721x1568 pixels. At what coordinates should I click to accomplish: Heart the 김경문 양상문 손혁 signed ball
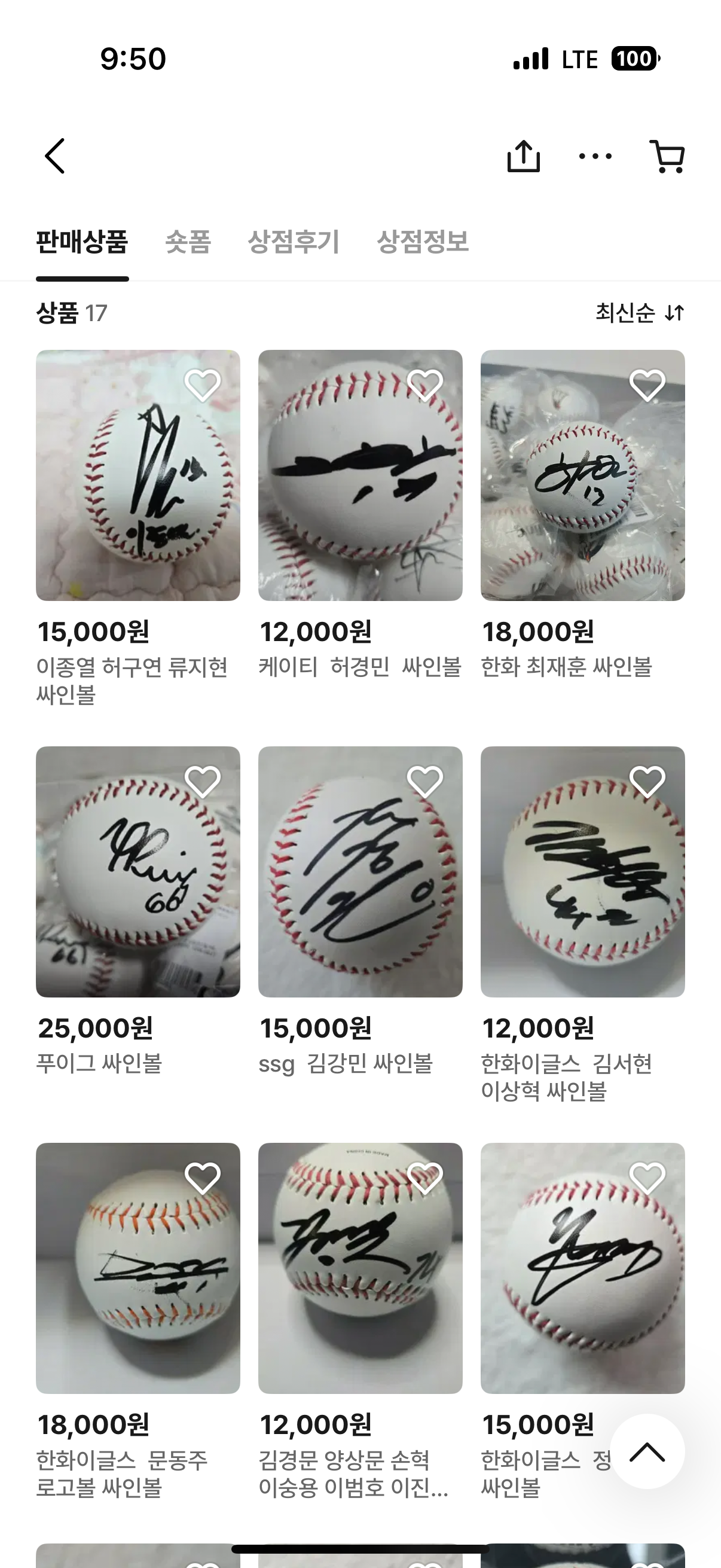[424, 1178]
